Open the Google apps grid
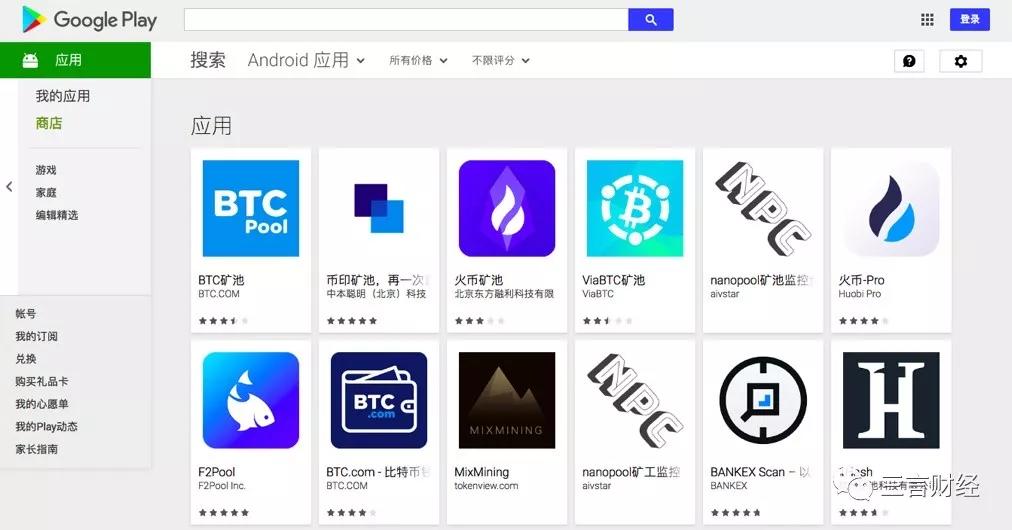The image size is (1012, 530). (x=927, y=19)
